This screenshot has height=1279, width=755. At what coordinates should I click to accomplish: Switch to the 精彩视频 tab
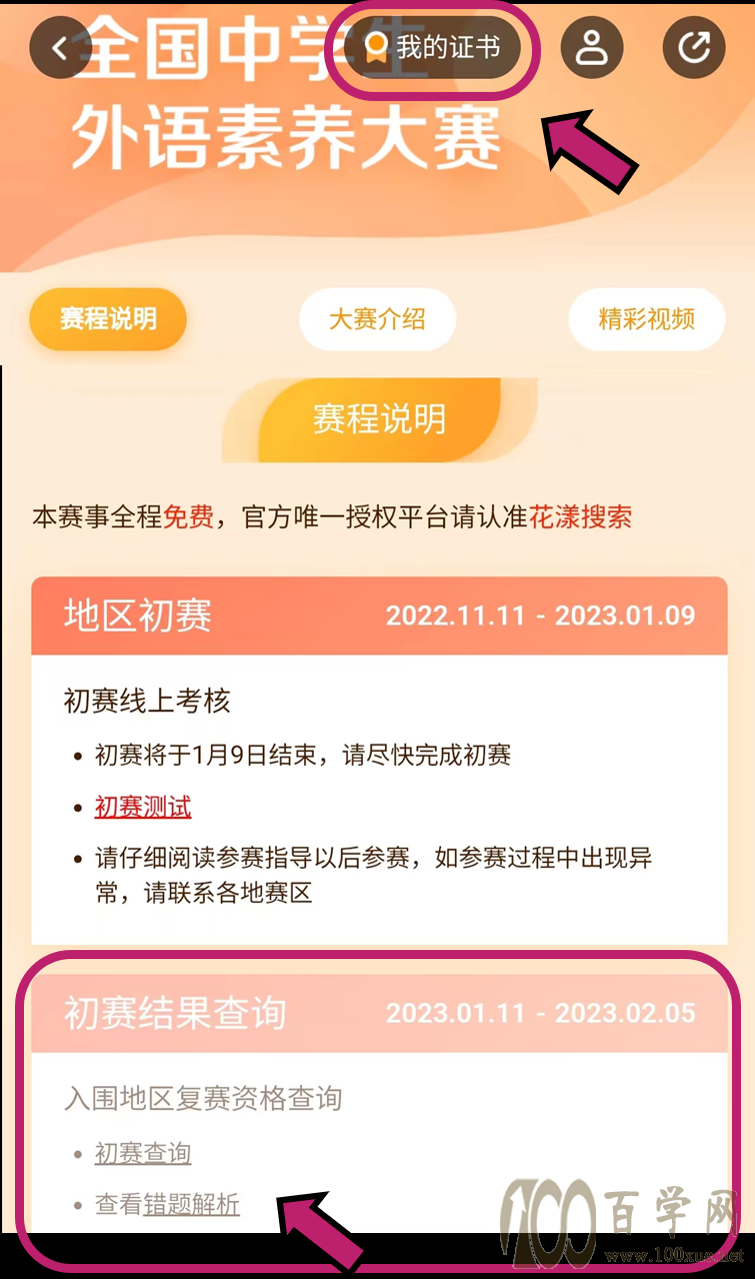click(x=646, y=320)
